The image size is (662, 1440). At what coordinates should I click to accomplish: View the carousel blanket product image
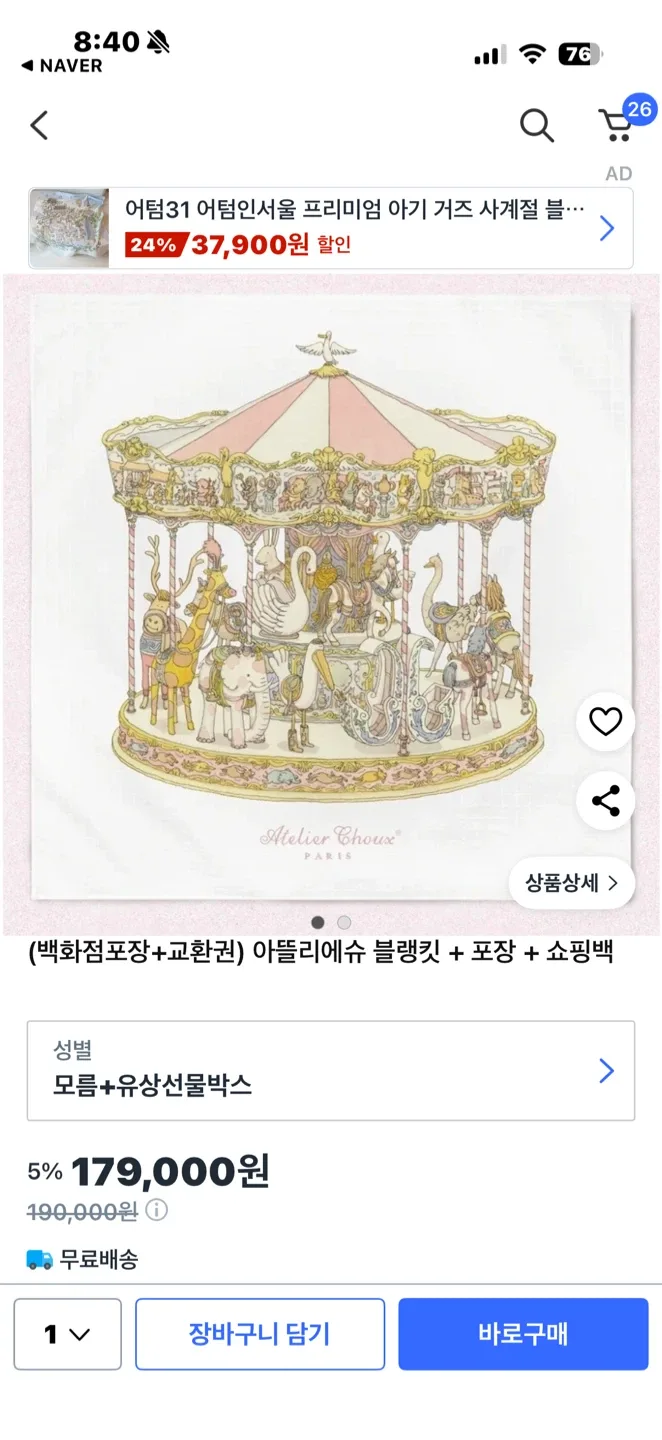(x=330, y=600)
